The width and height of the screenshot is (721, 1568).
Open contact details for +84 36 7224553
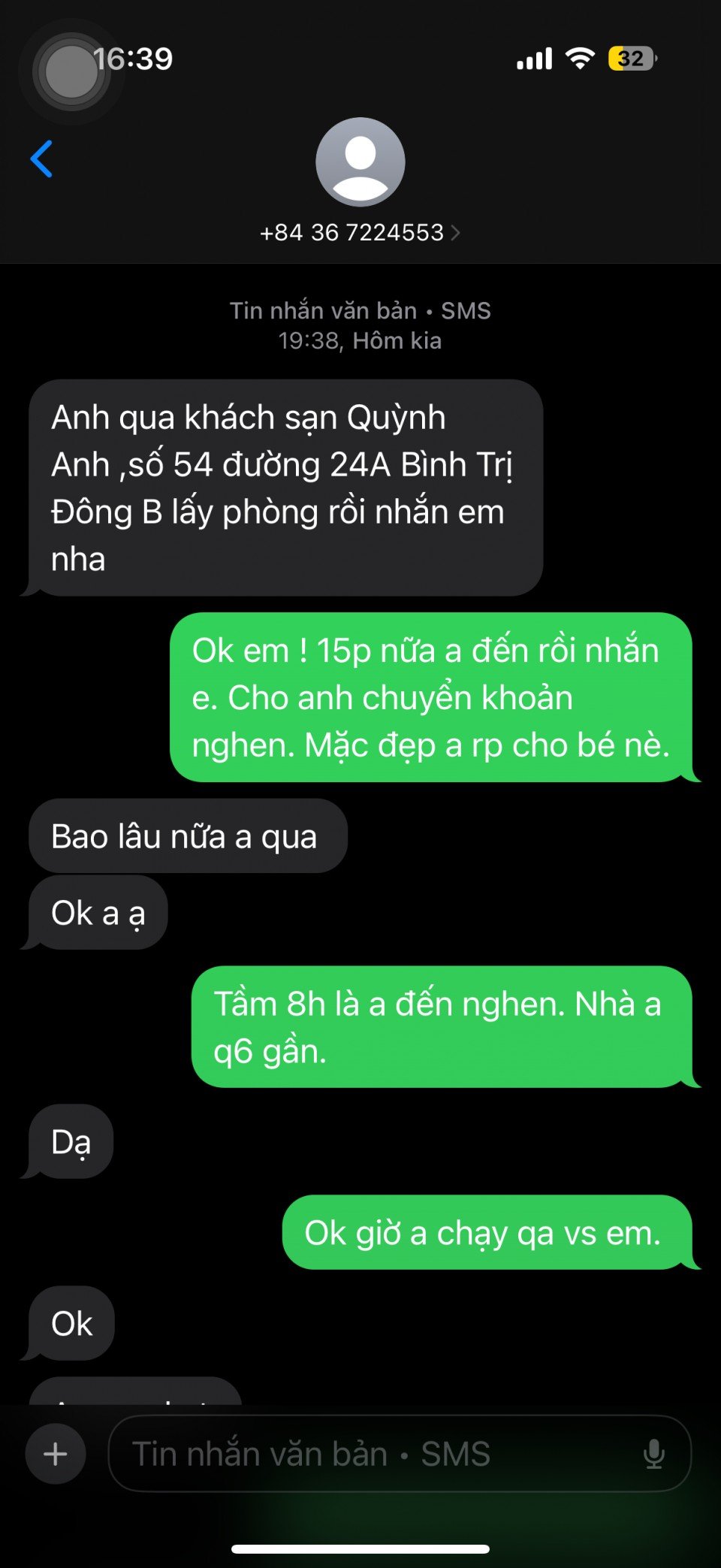(x=360, y=232)
